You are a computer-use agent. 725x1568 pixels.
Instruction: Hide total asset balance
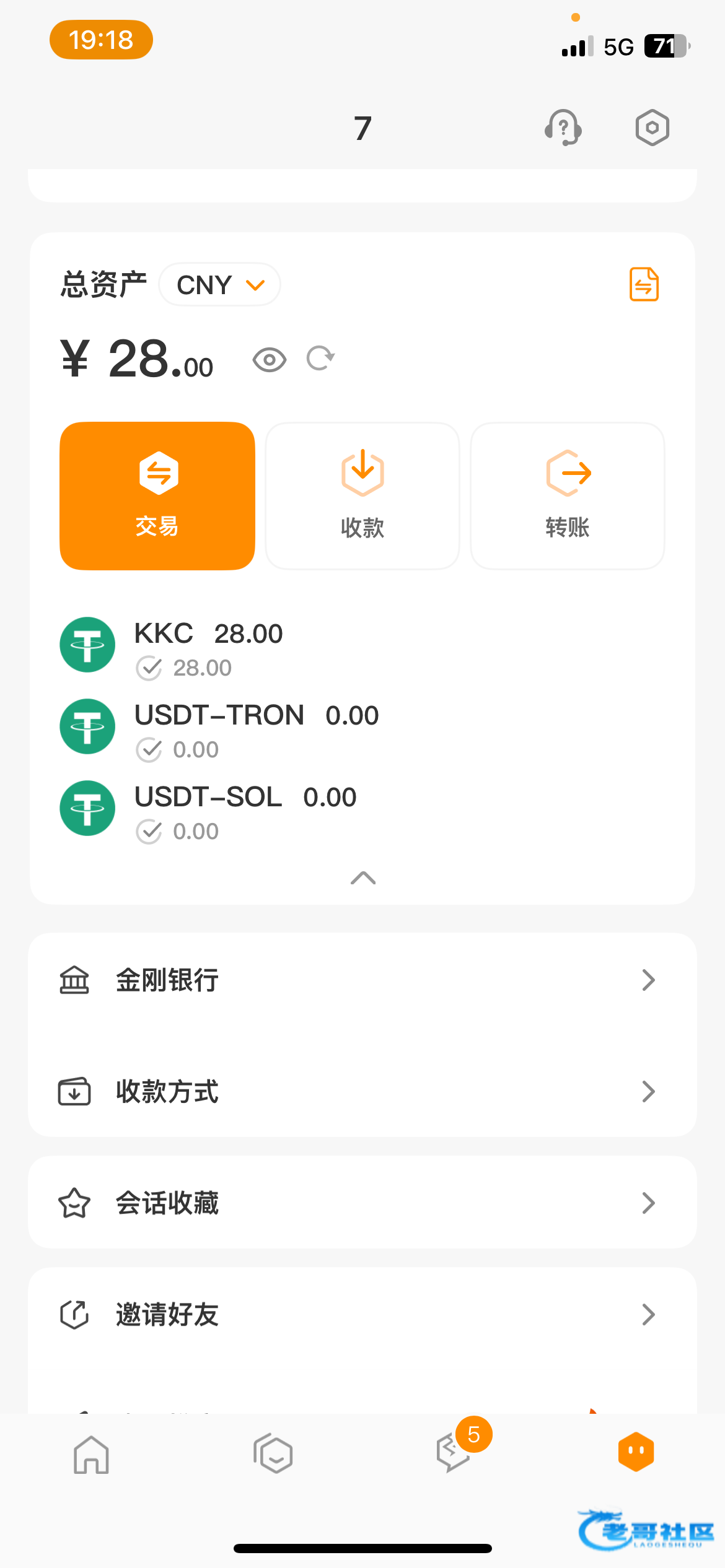270,360
